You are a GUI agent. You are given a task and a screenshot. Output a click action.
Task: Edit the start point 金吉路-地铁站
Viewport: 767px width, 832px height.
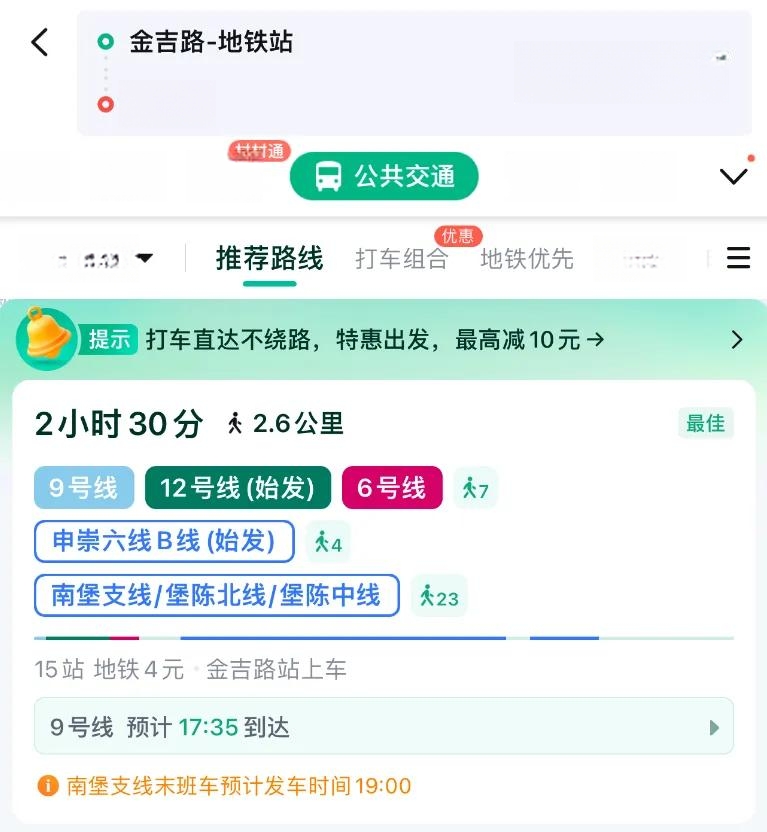coord(211,42)
